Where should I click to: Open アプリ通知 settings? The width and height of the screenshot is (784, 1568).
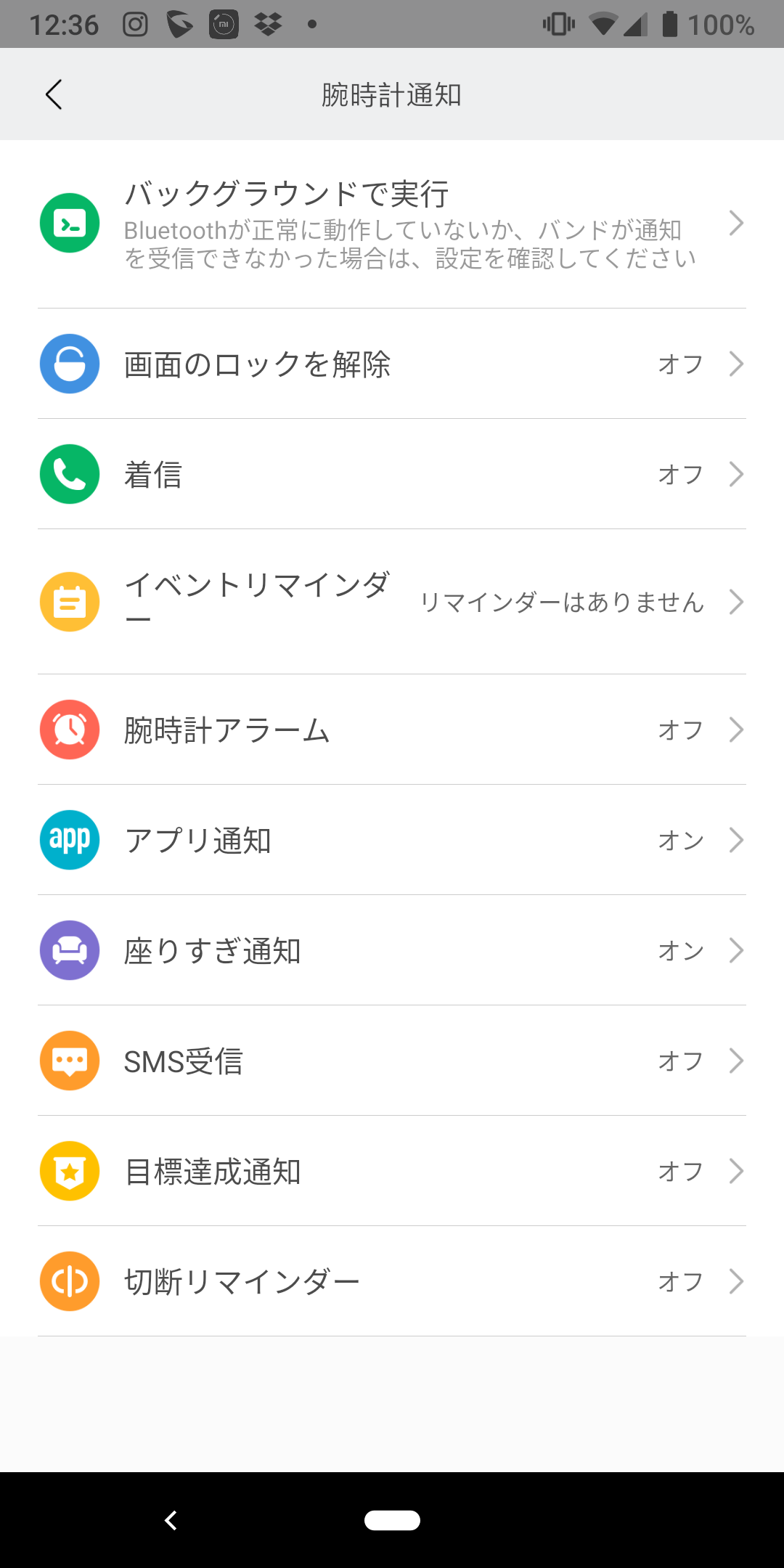tap(392, 840)
